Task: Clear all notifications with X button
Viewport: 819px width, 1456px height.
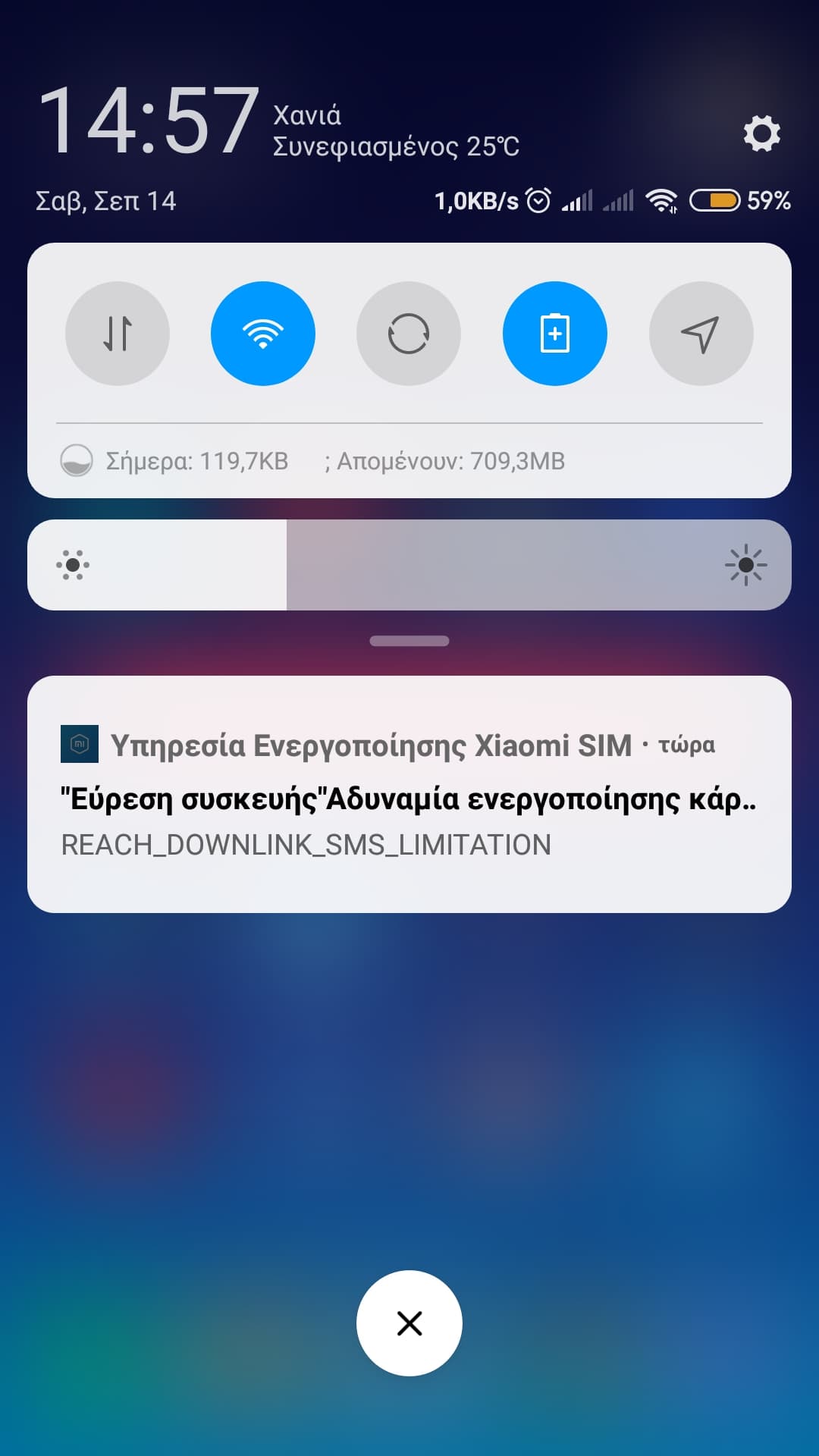Action: coord(409,1323)
